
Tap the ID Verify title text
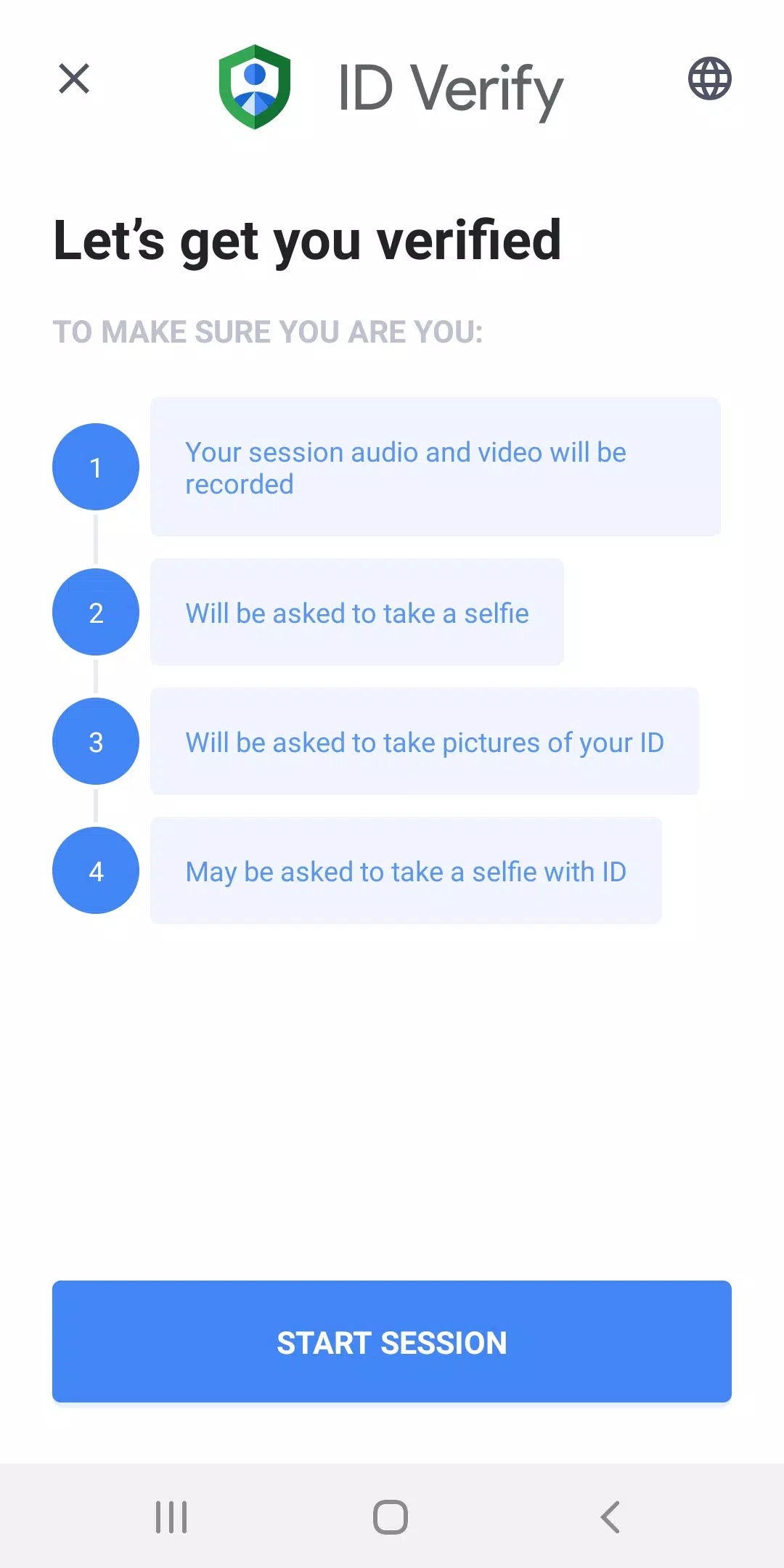450,87
